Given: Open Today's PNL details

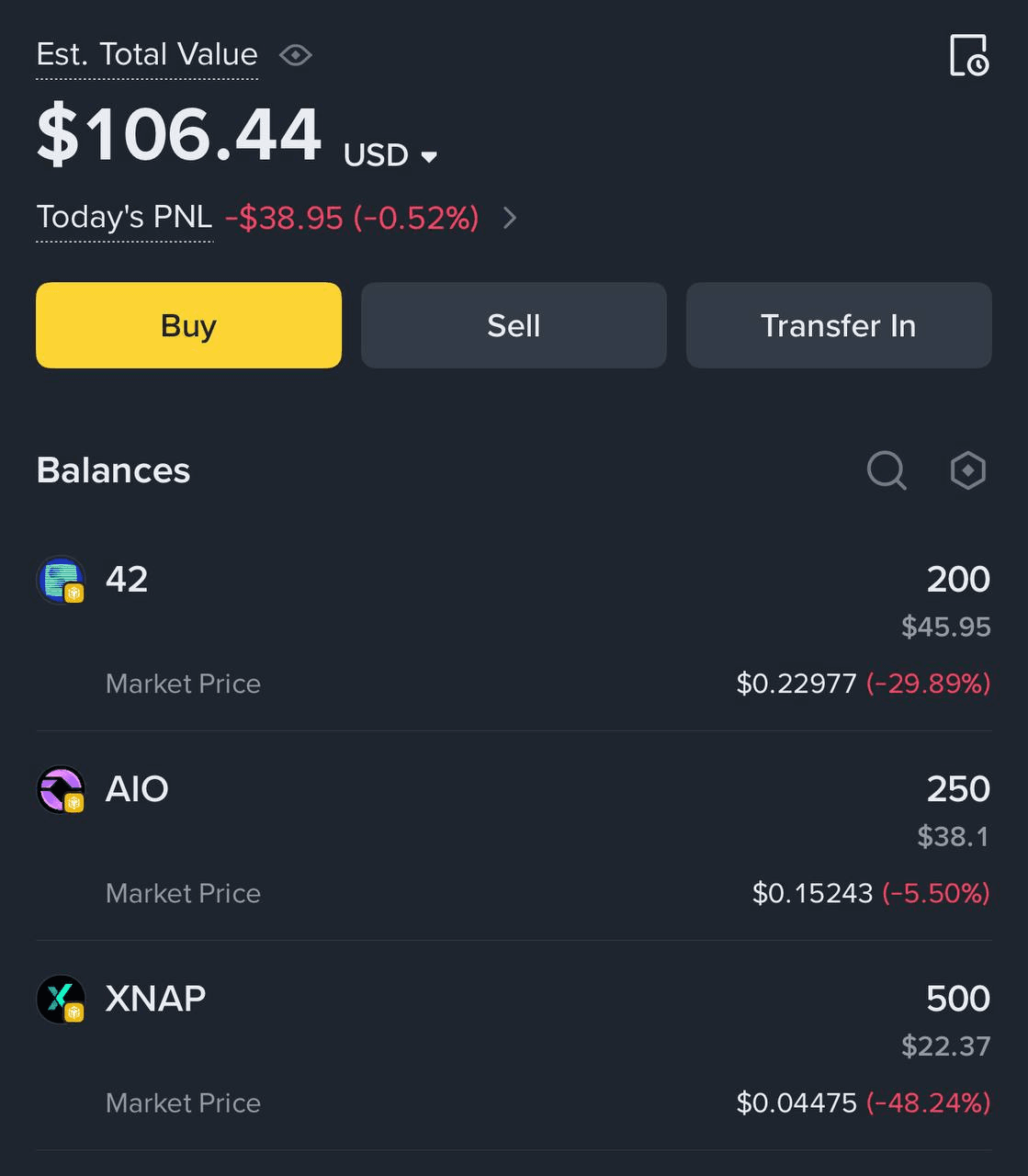Looking at the screenshot, I should pyautogui.click(x=510, y=218).
